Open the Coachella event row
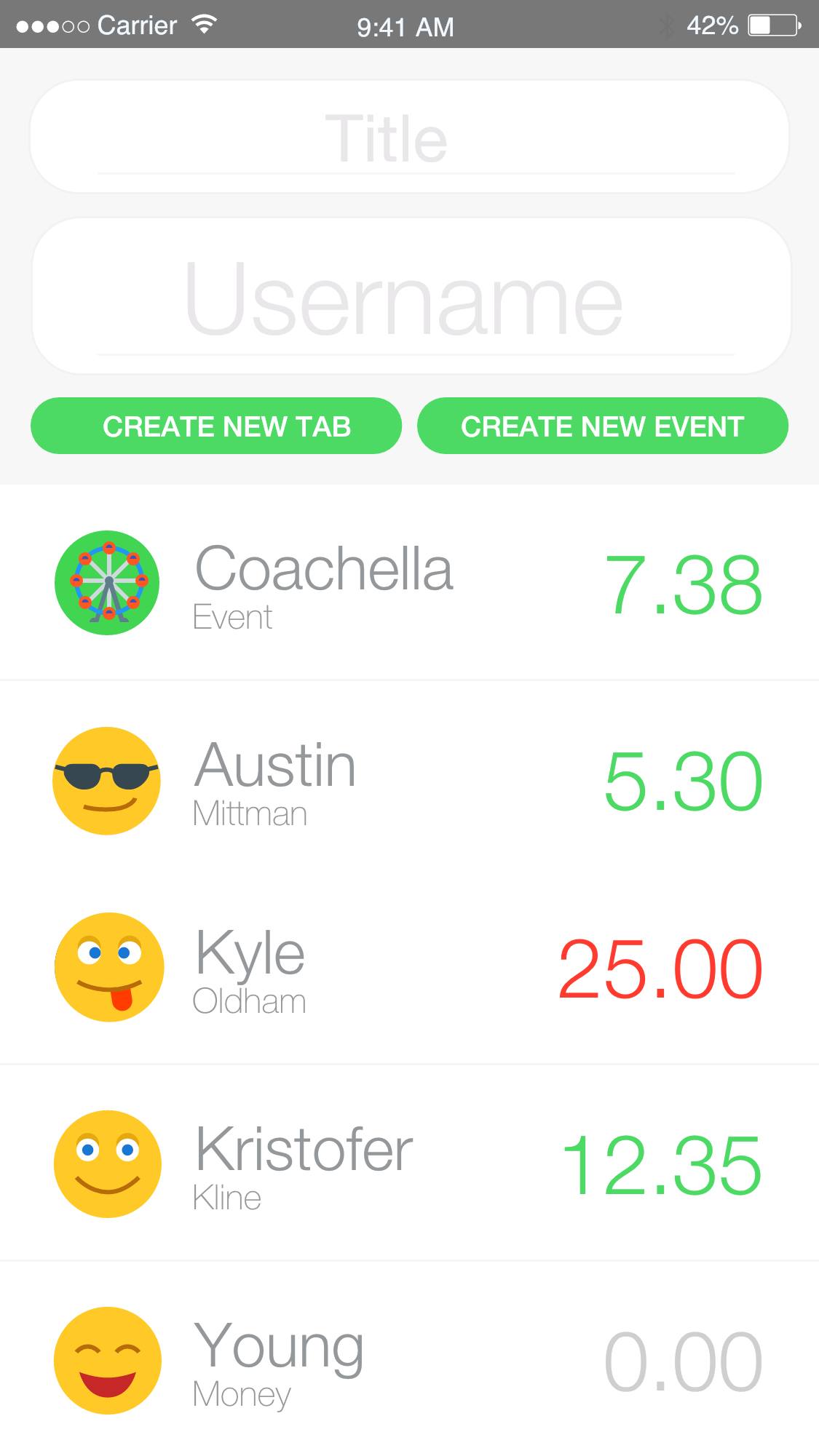The image size is (819, 1456). (409, 584)
